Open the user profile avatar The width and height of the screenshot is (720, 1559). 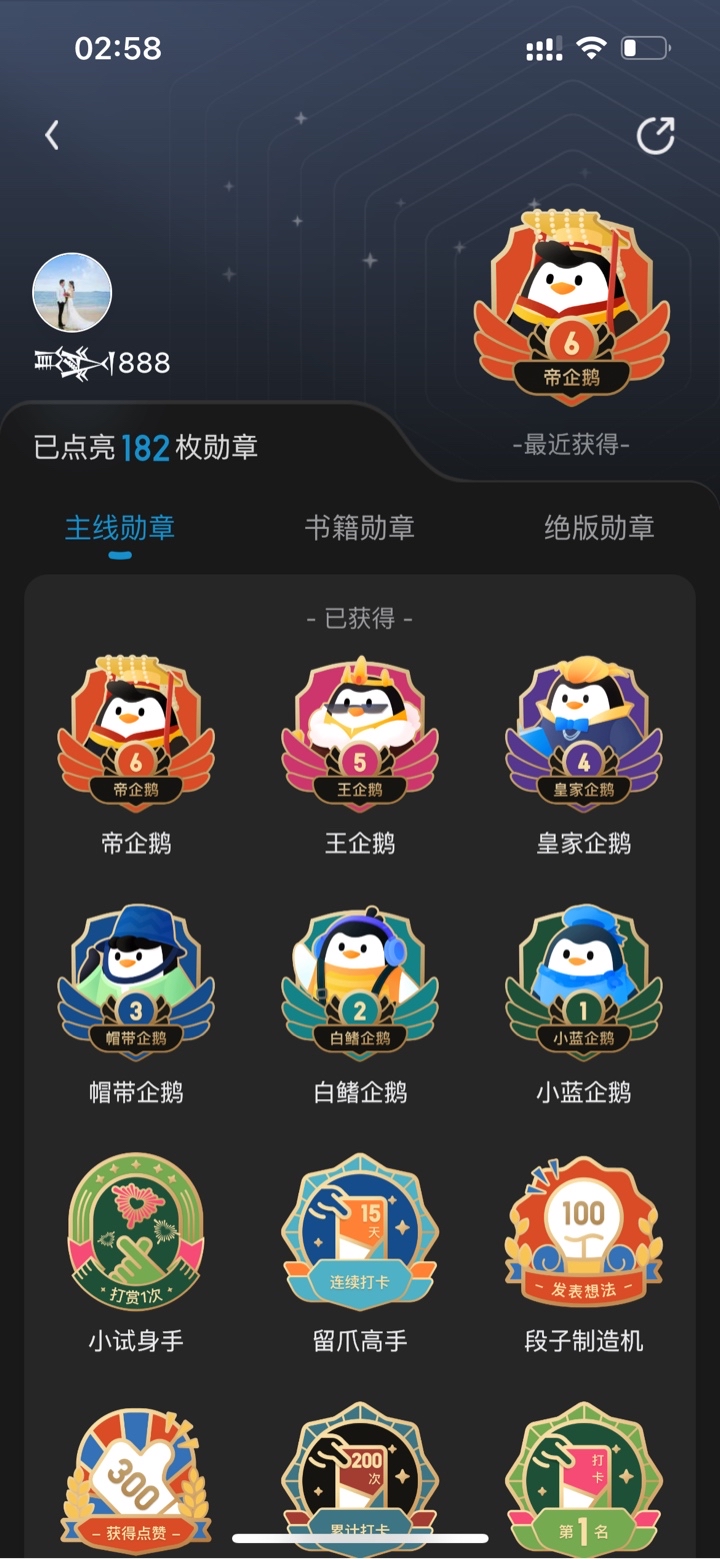(x=72, y=292)
